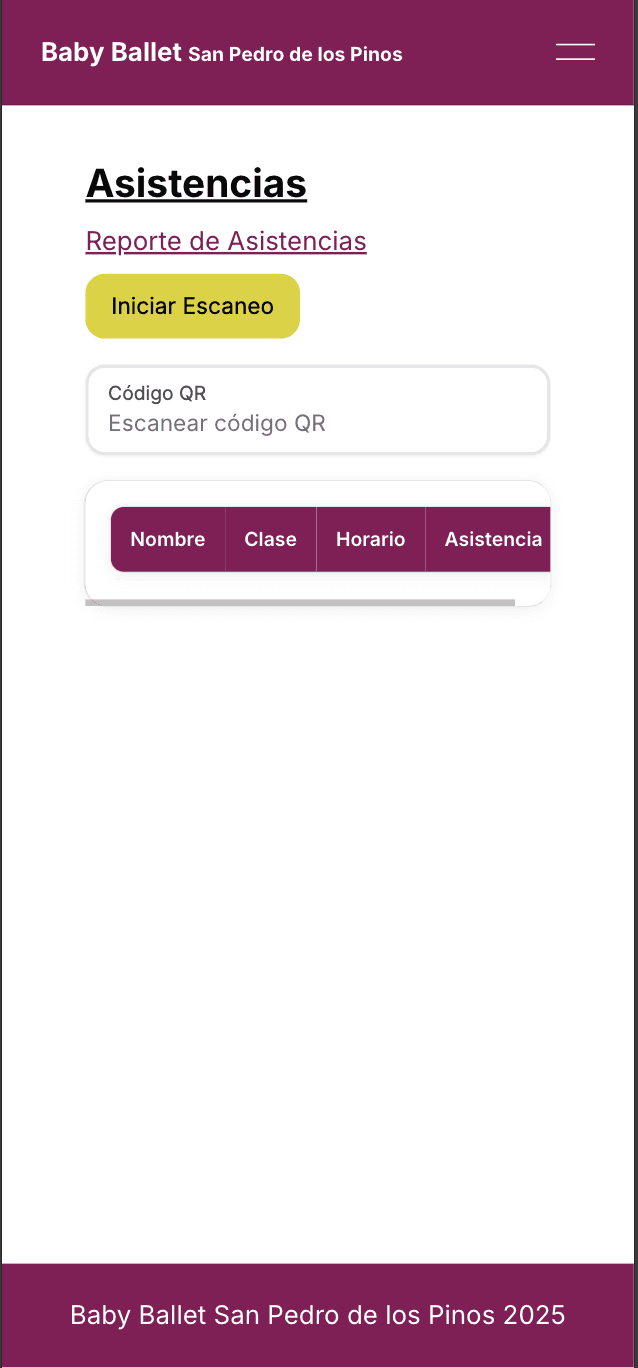This screenshot has height=1368, width=638.
Task: Open the hamburger navigation menu
Action: coord(575,52)
